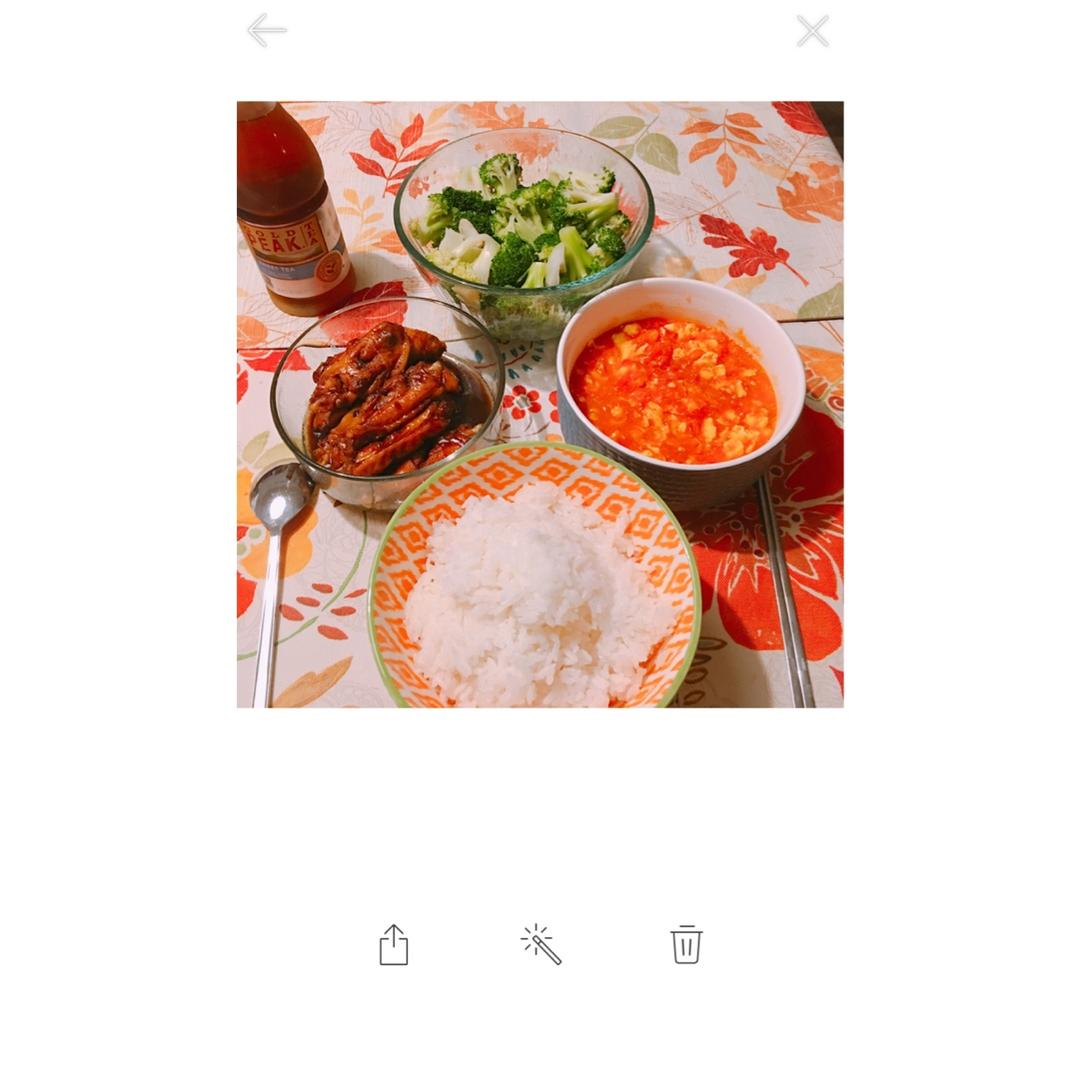
Task: Delete this photo with the trash icon
Action: coord(686,944)
